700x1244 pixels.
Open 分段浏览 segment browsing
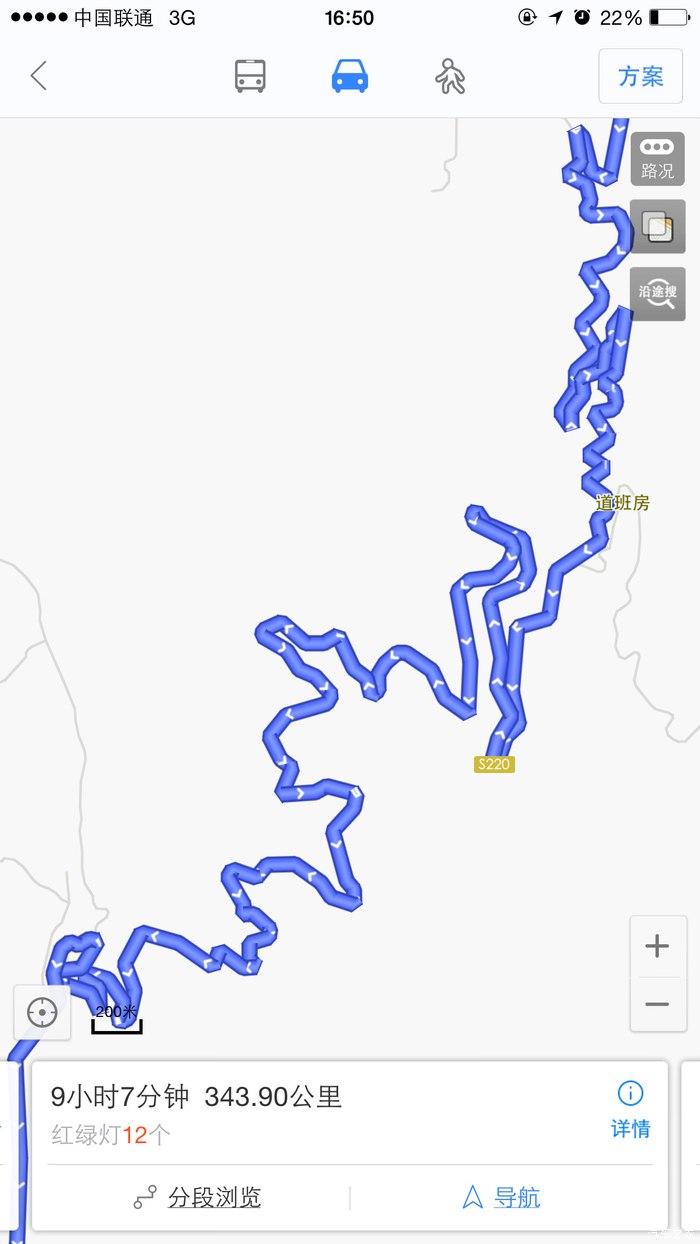pyautogui.click(x=198, y=1197)
